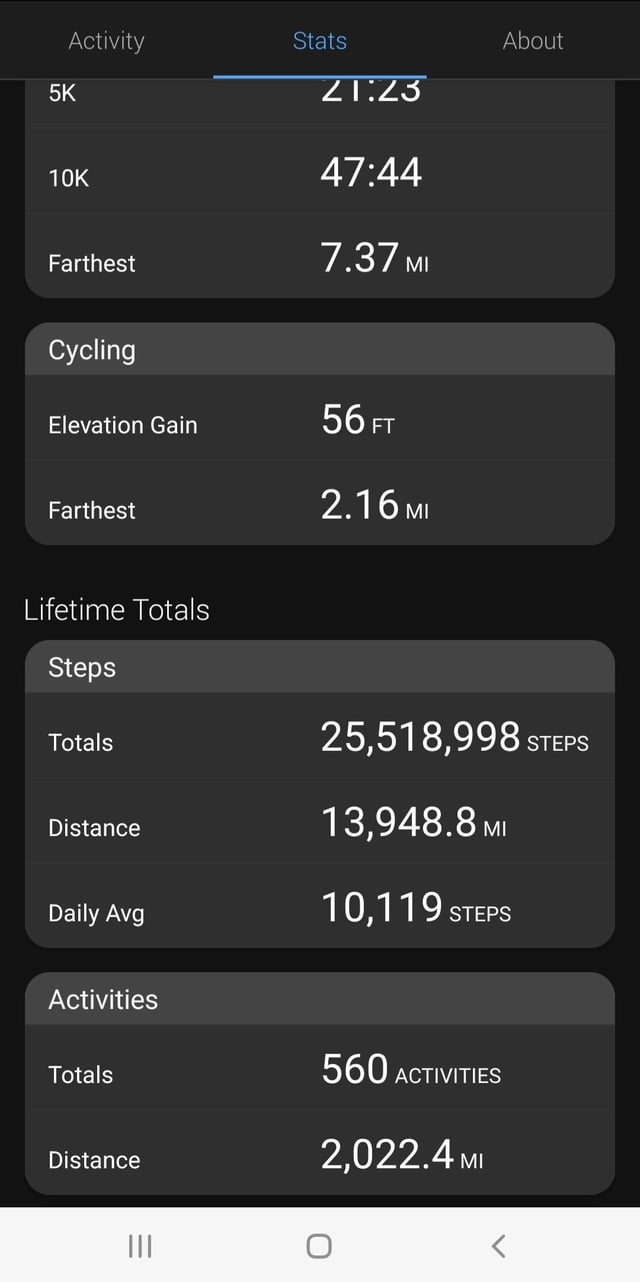The image size is (640, 1282).
Task: Show recent apps from the navigation bar
Action: tap(141, 1245)
